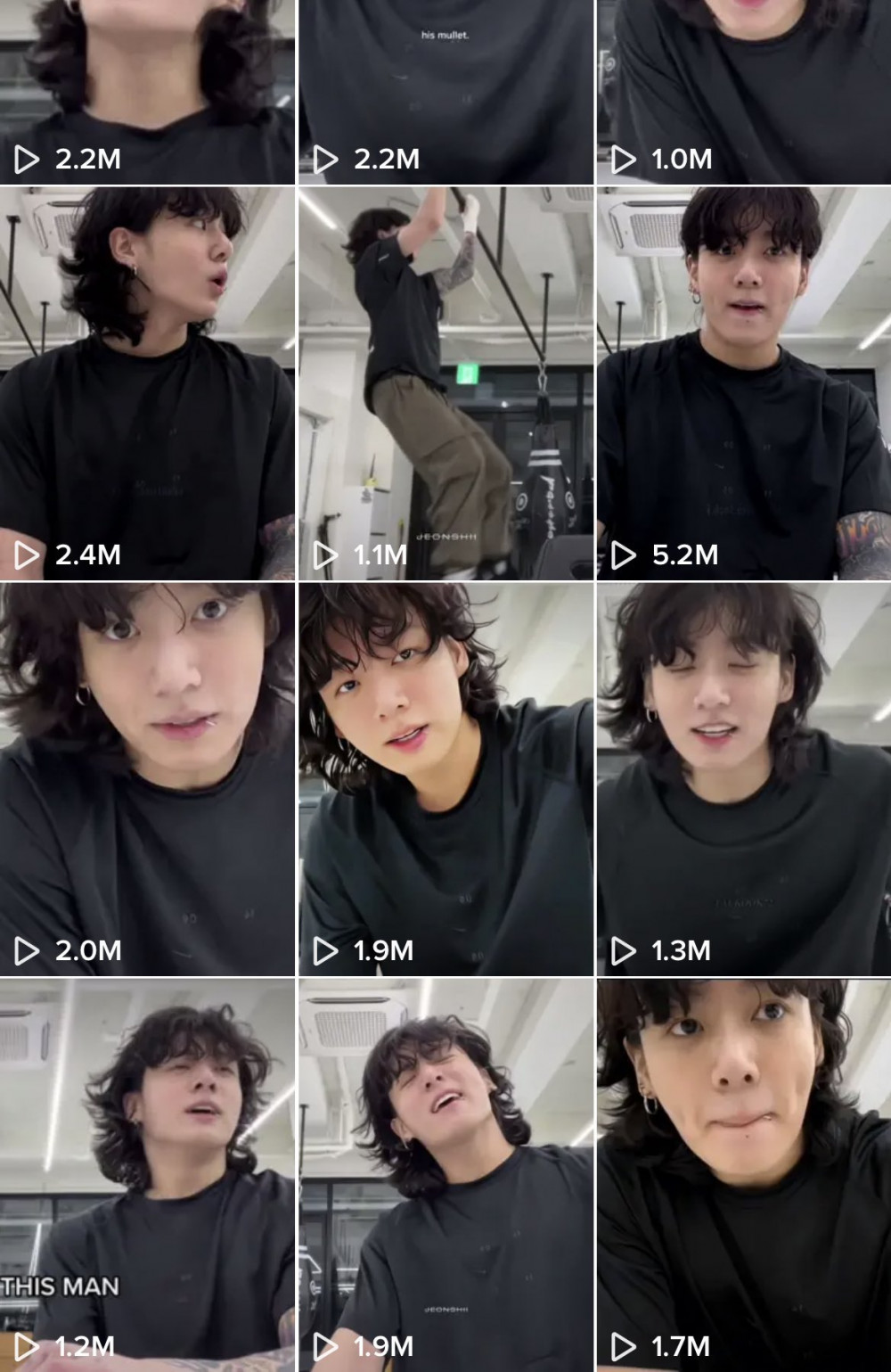Open the video with 5.2M views
This screenshot has width=891, height=1372.
pos(743,383)
